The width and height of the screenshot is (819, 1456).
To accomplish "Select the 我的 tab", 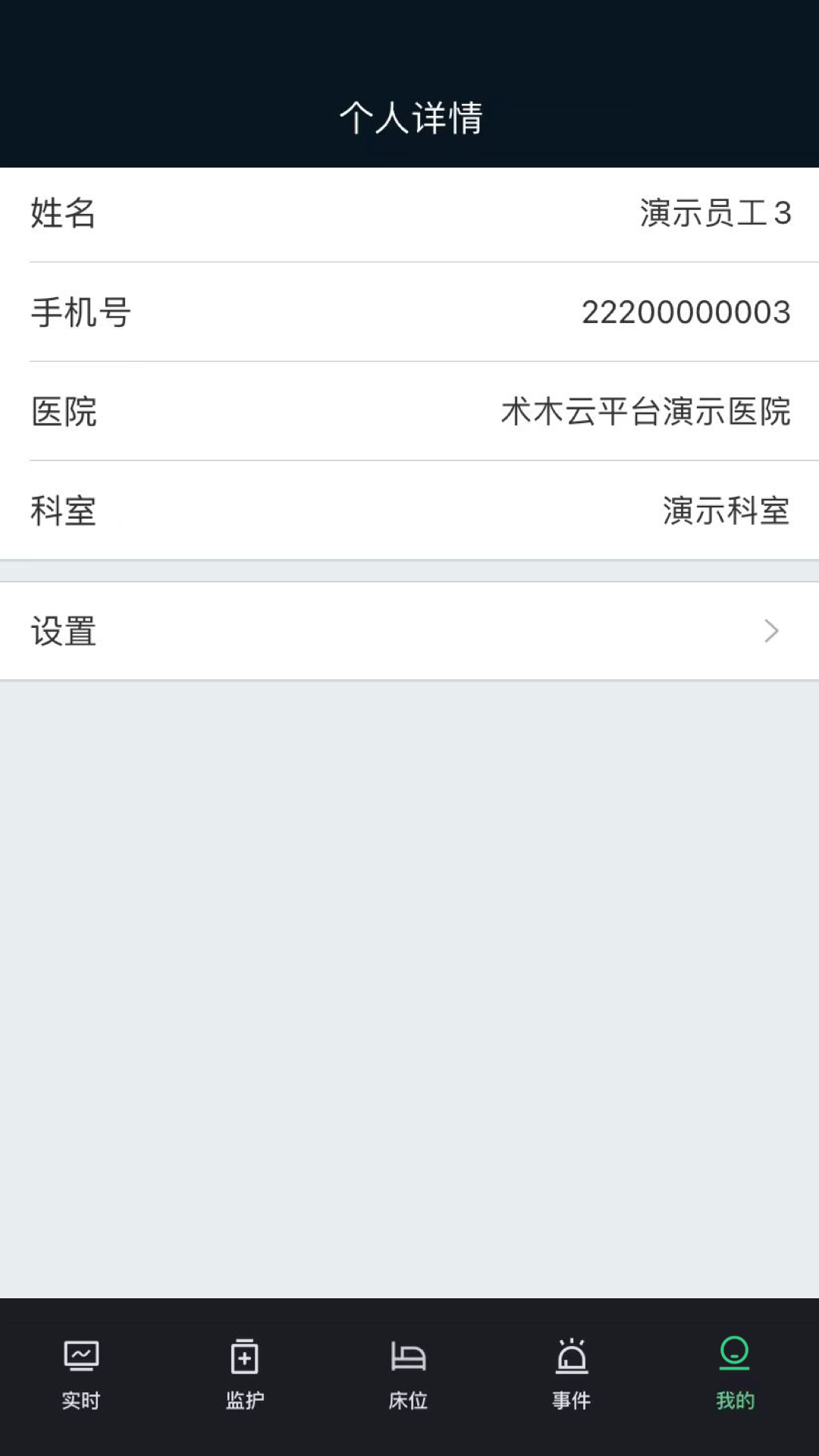I will (x=734, y=1374).
